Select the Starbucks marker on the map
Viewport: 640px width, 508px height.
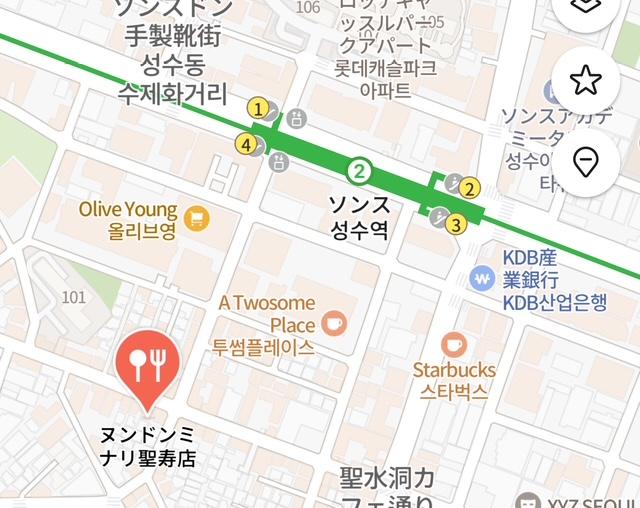(453, 346)
